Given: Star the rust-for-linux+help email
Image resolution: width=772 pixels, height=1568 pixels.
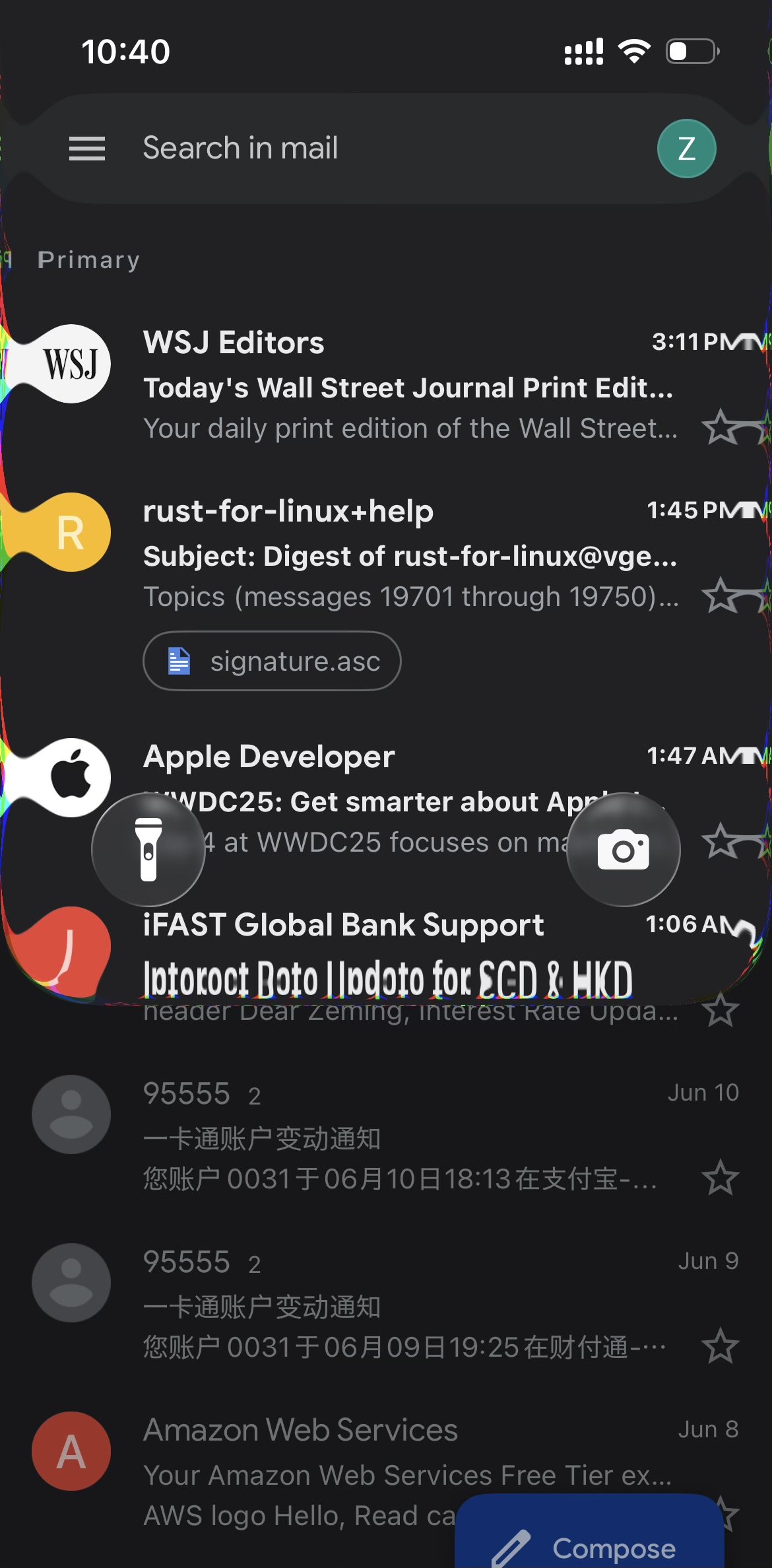Looking at the screenshot, I should (720, 596).
